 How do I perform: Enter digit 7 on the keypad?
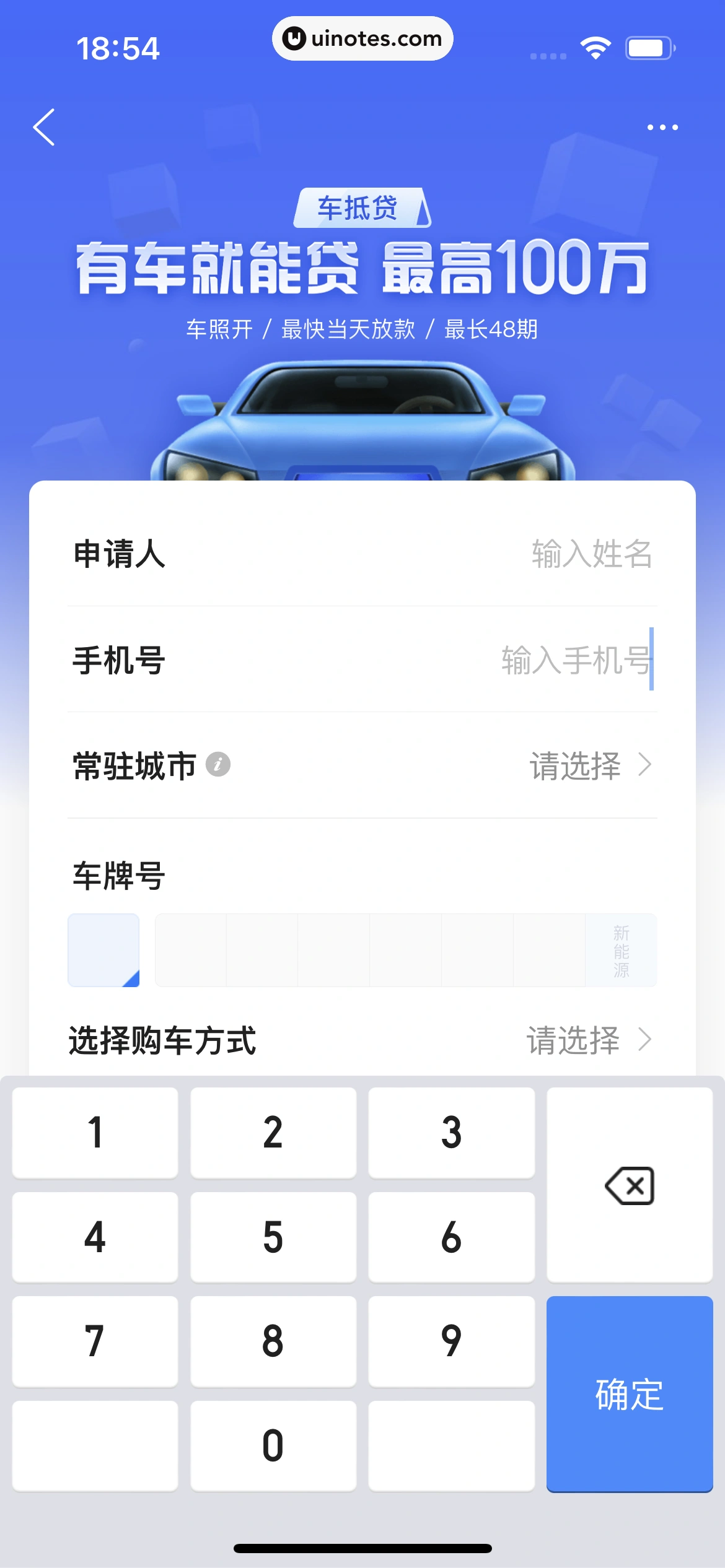(95, 1341)
